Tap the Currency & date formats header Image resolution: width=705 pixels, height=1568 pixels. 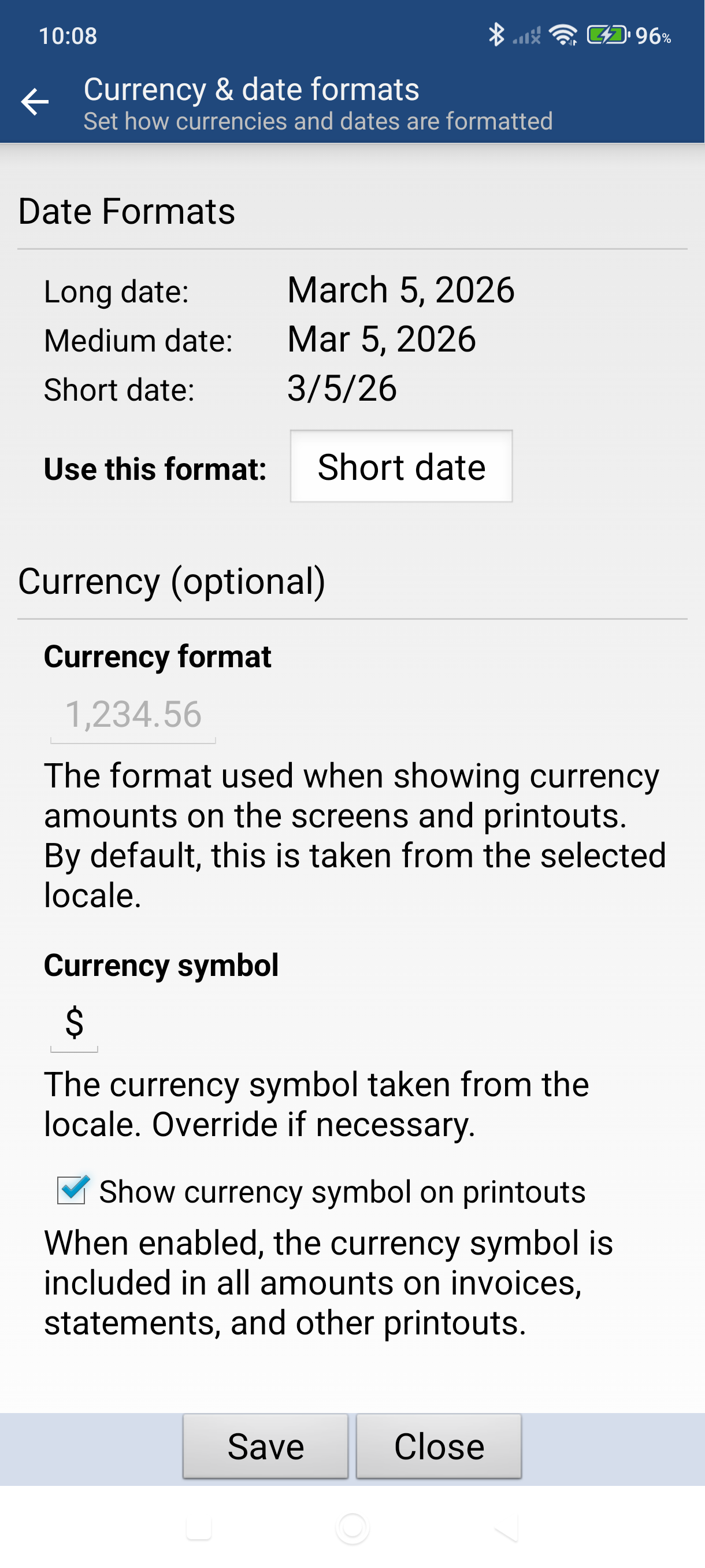(251, 90)
